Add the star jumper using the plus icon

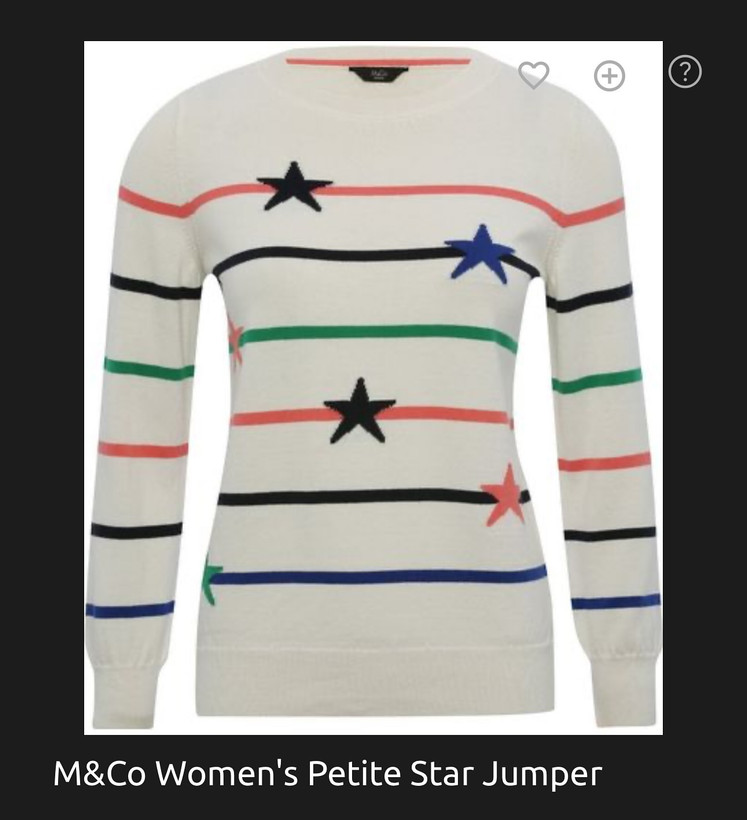(x=609, y=75)
